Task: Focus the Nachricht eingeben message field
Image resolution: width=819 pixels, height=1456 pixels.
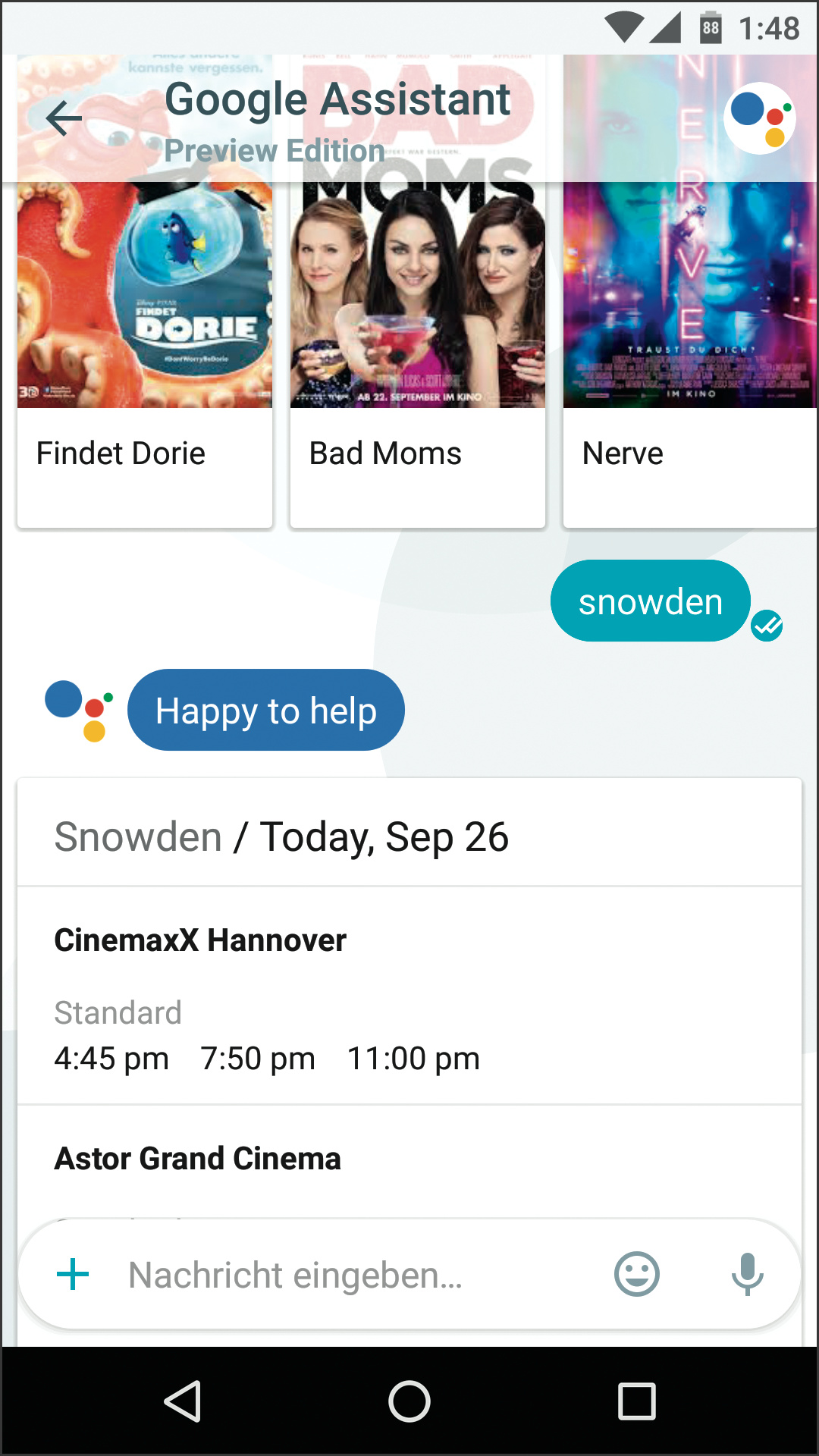Action: point(341,1275)
